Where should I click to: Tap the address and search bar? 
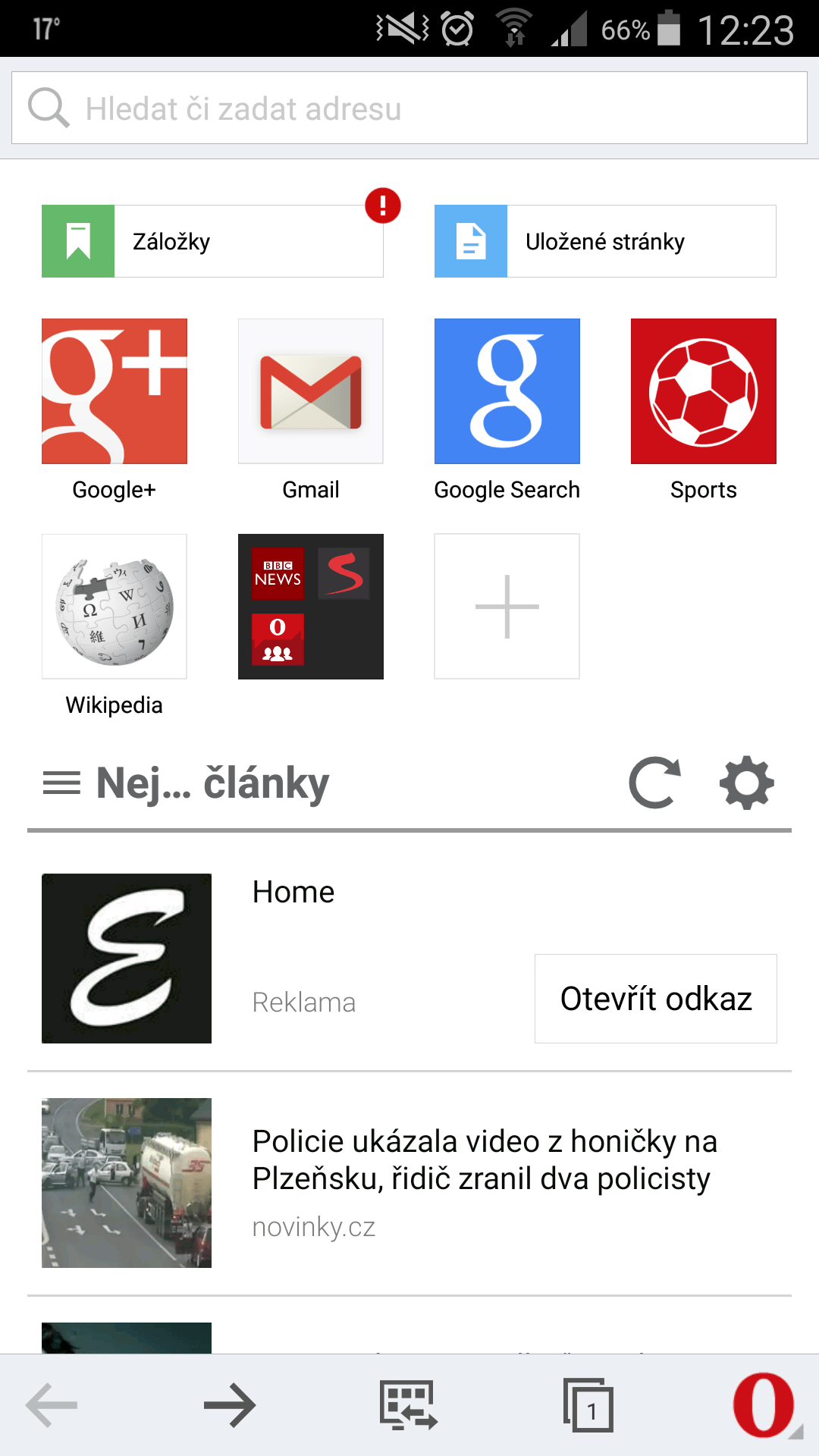[x=409, y=108]
